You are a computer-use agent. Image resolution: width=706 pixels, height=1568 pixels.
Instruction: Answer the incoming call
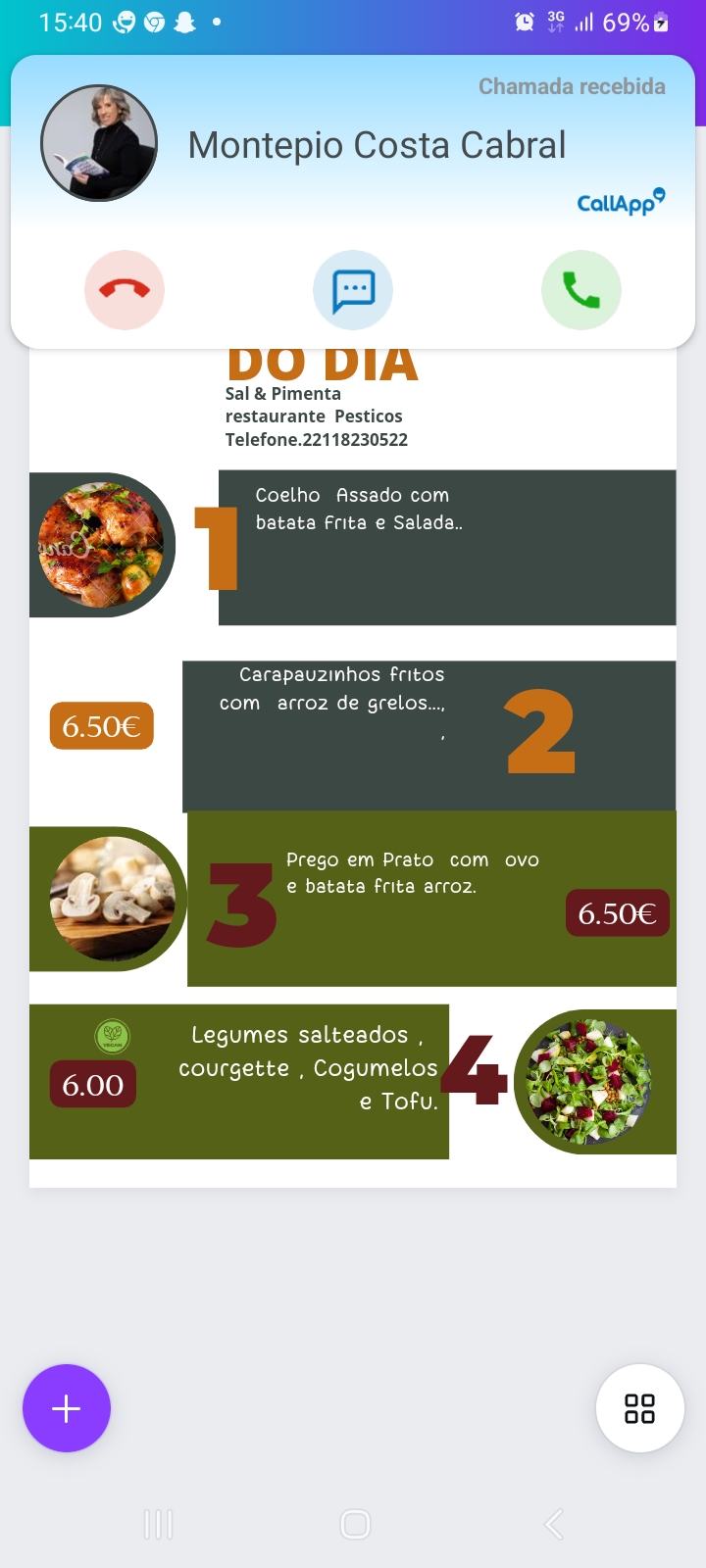[x=581, y=290]
